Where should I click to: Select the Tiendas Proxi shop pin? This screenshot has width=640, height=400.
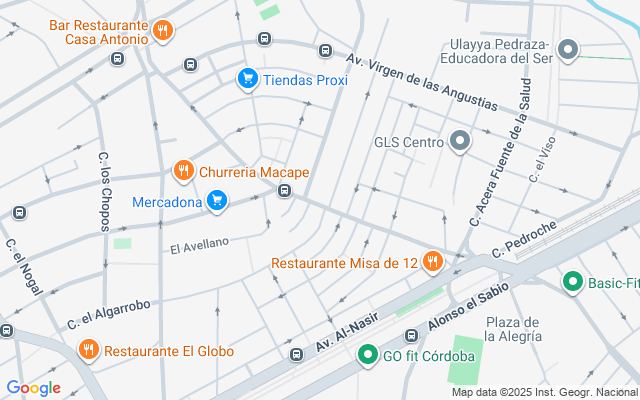click(x=247, y=77)
